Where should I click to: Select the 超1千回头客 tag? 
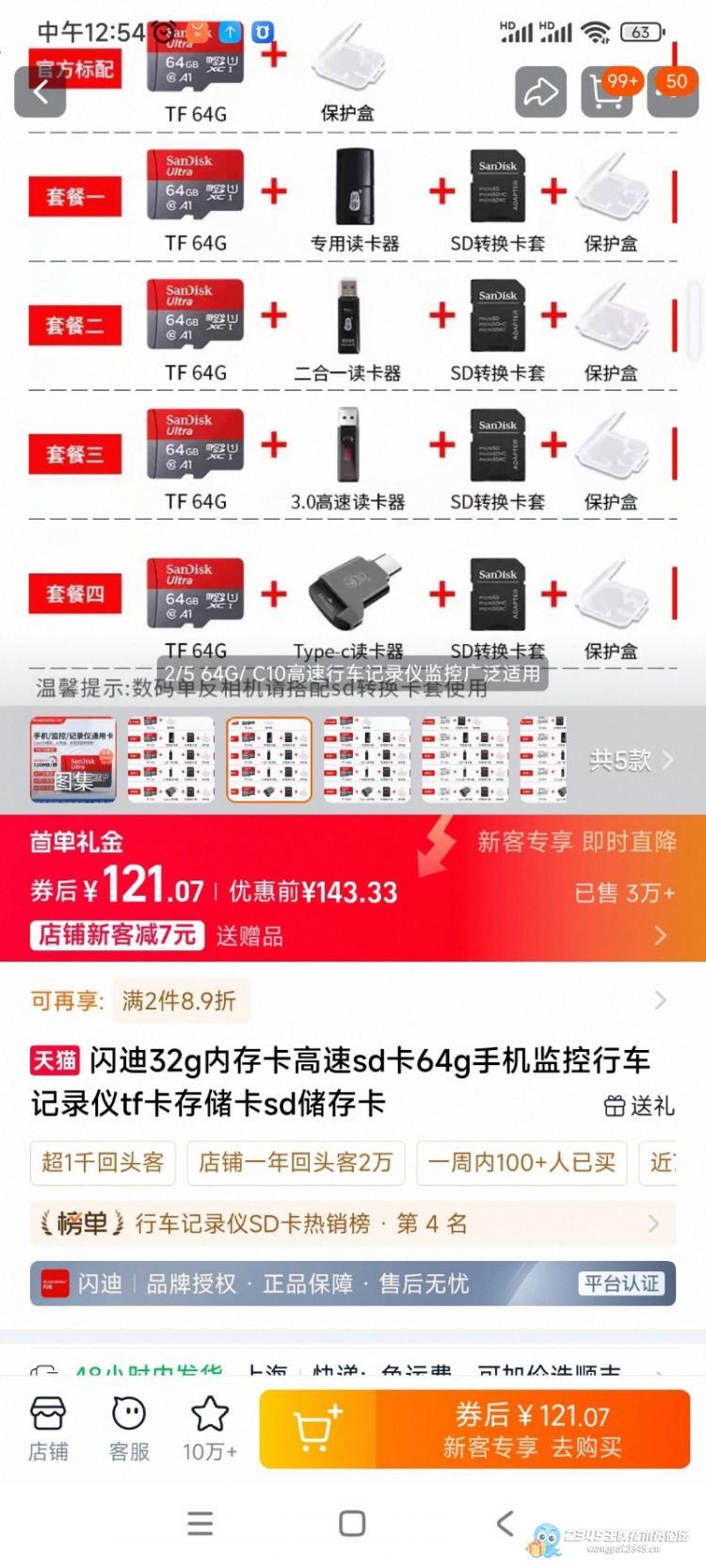click(x=103, y=1162)
